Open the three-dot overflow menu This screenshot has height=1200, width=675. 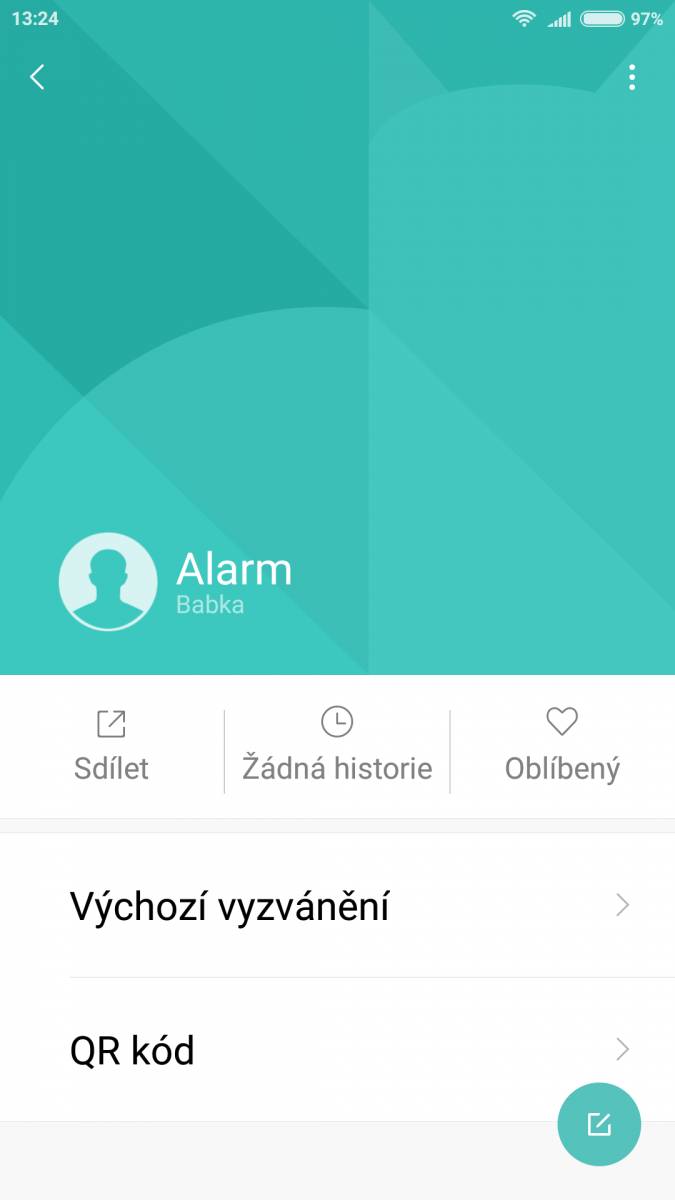631,77
